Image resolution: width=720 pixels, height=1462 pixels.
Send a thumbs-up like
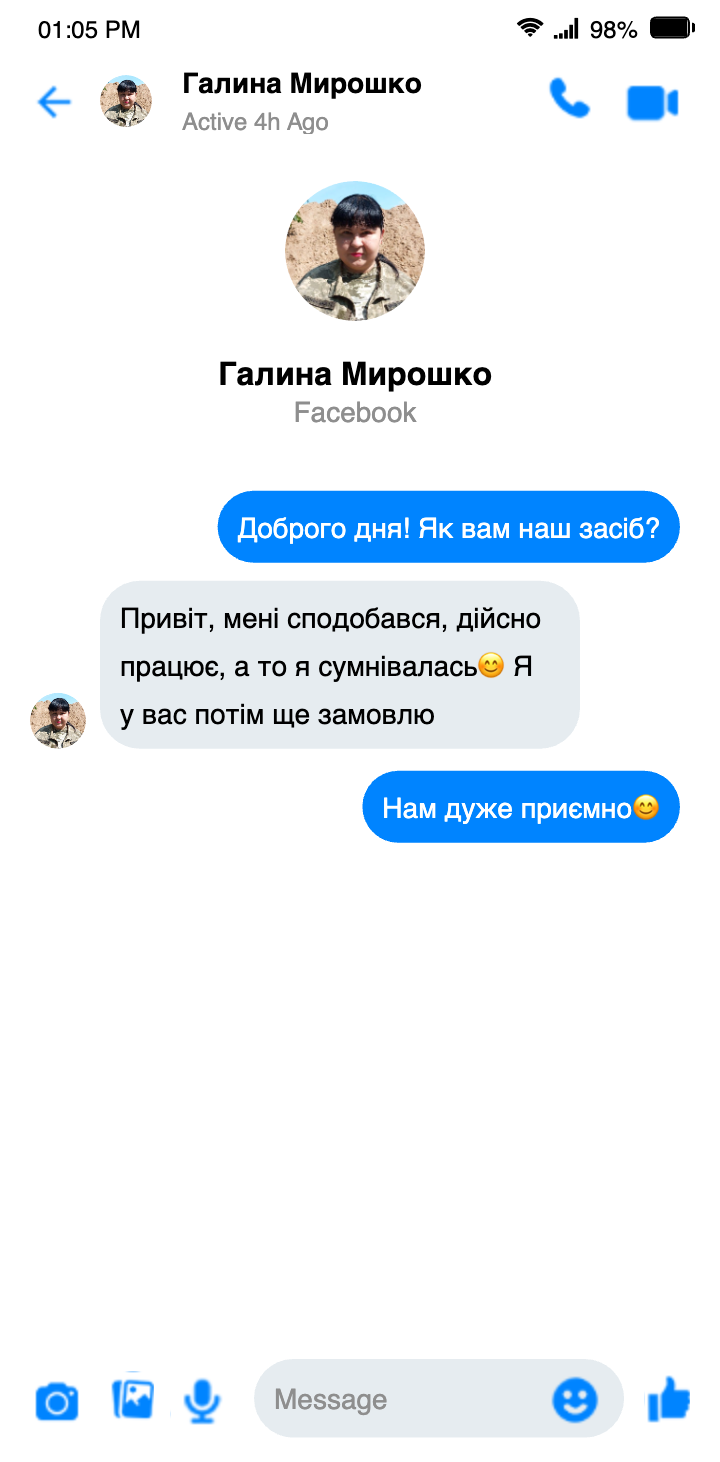(669, 1399)
